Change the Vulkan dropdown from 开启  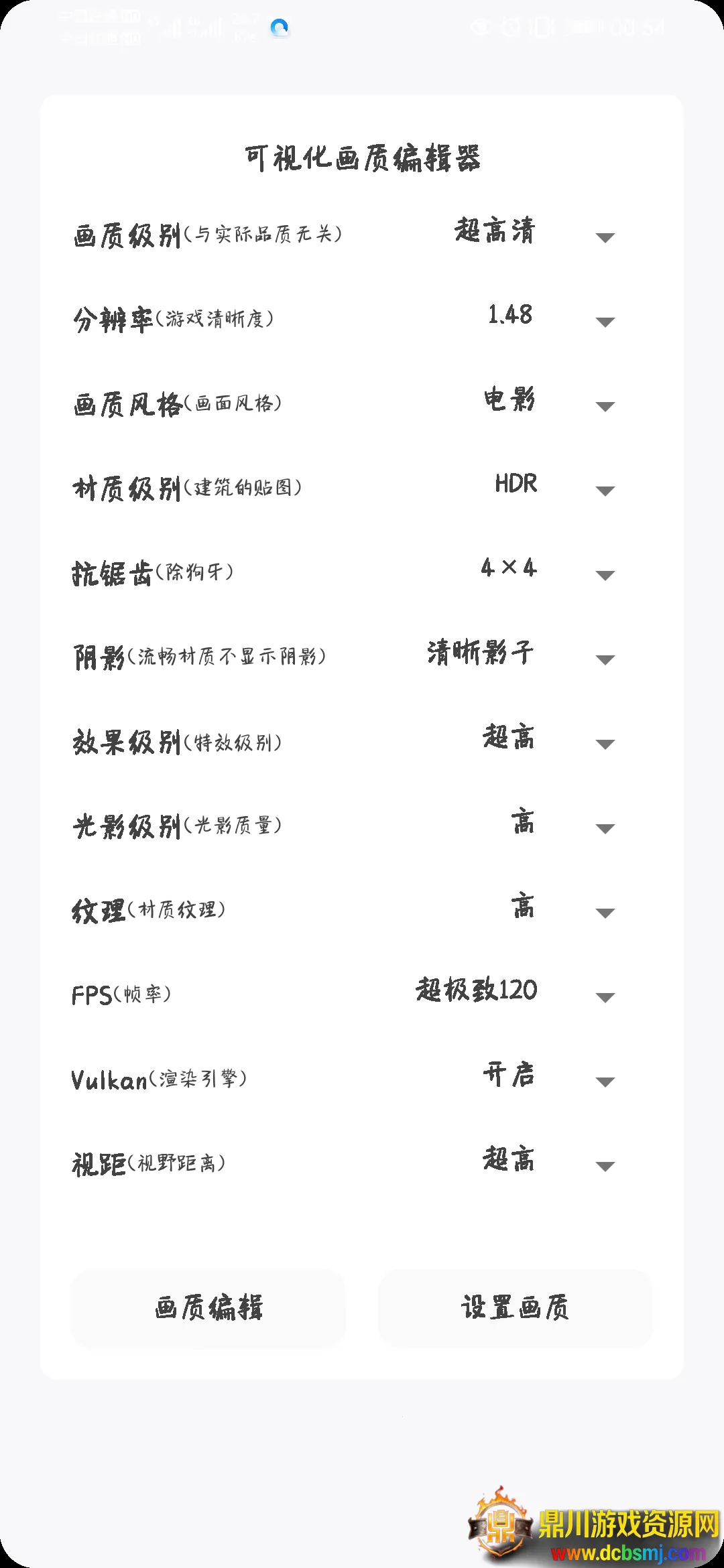605,1082
